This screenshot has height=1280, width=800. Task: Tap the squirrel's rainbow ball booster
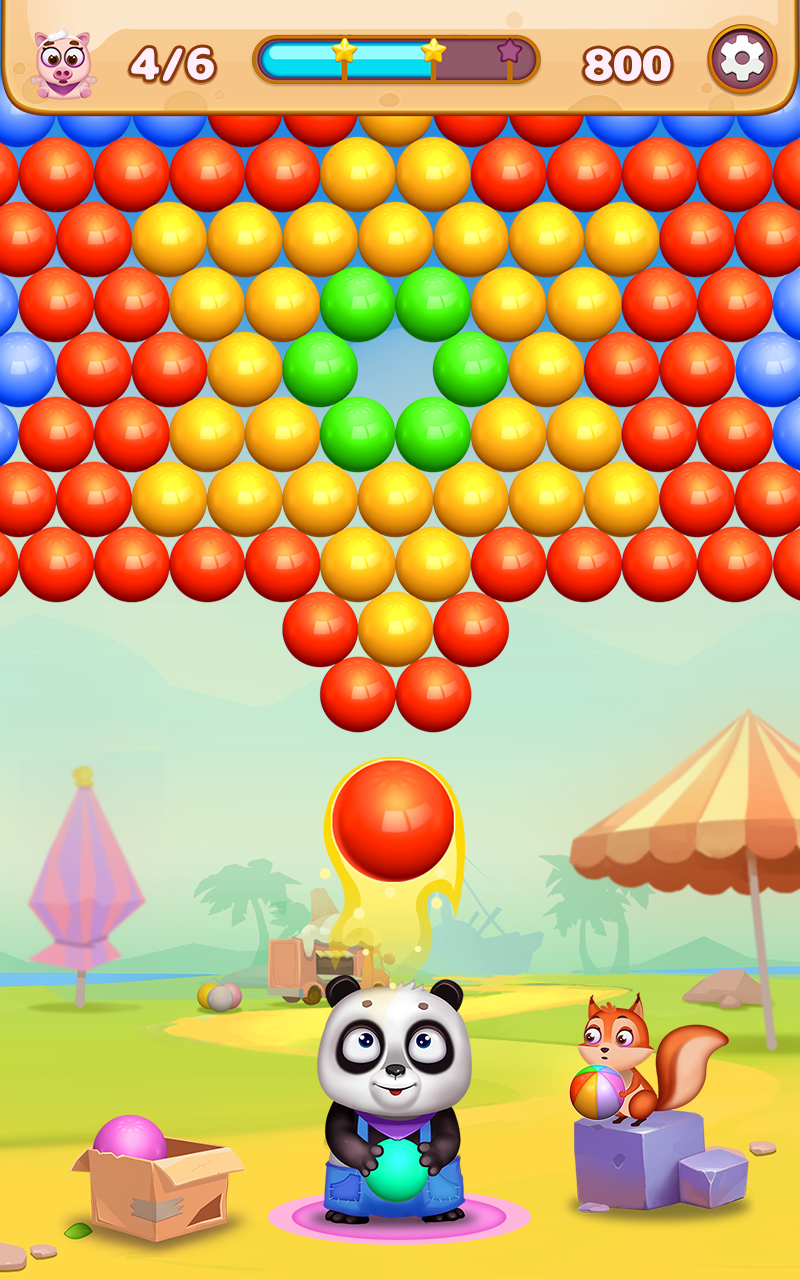tap(597, 1092)
